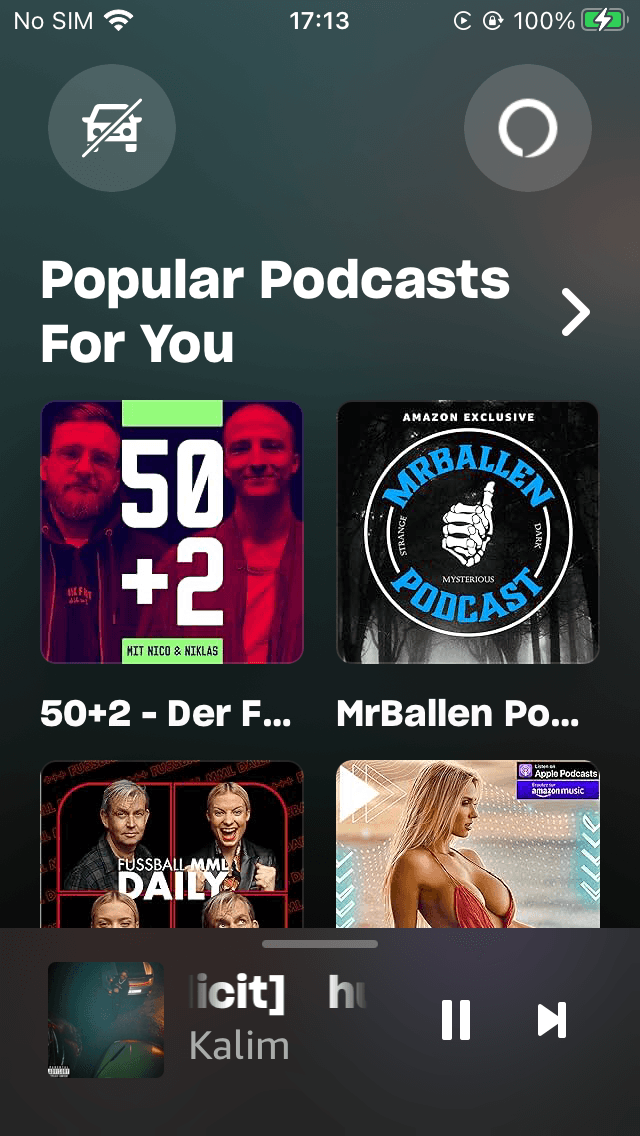
Task: Tap the mini player's grab handle
Action: [320, 944]
